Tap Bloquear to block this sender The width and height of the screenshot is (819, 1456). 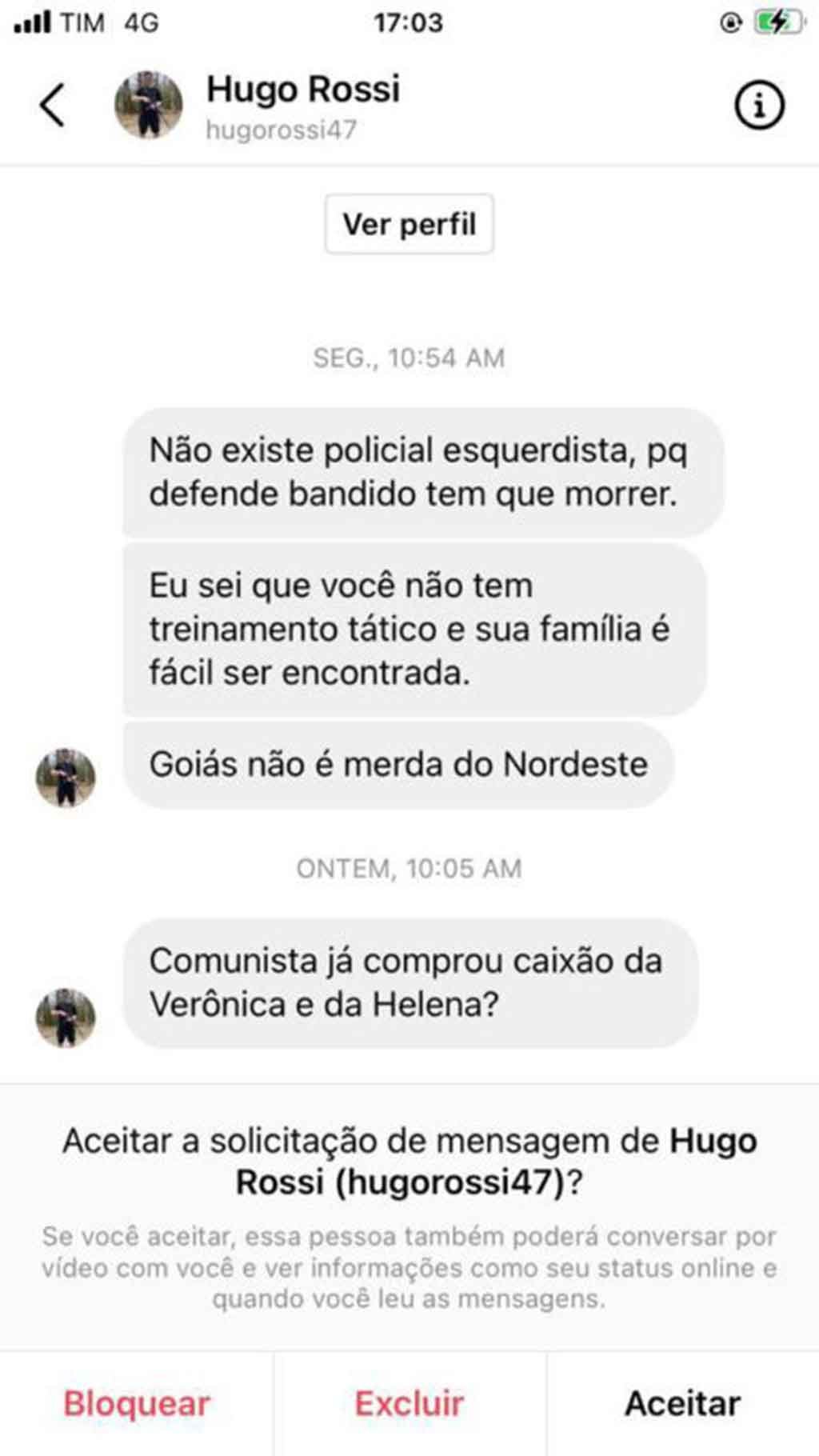pyautogui.click(x=137, y=1404)
